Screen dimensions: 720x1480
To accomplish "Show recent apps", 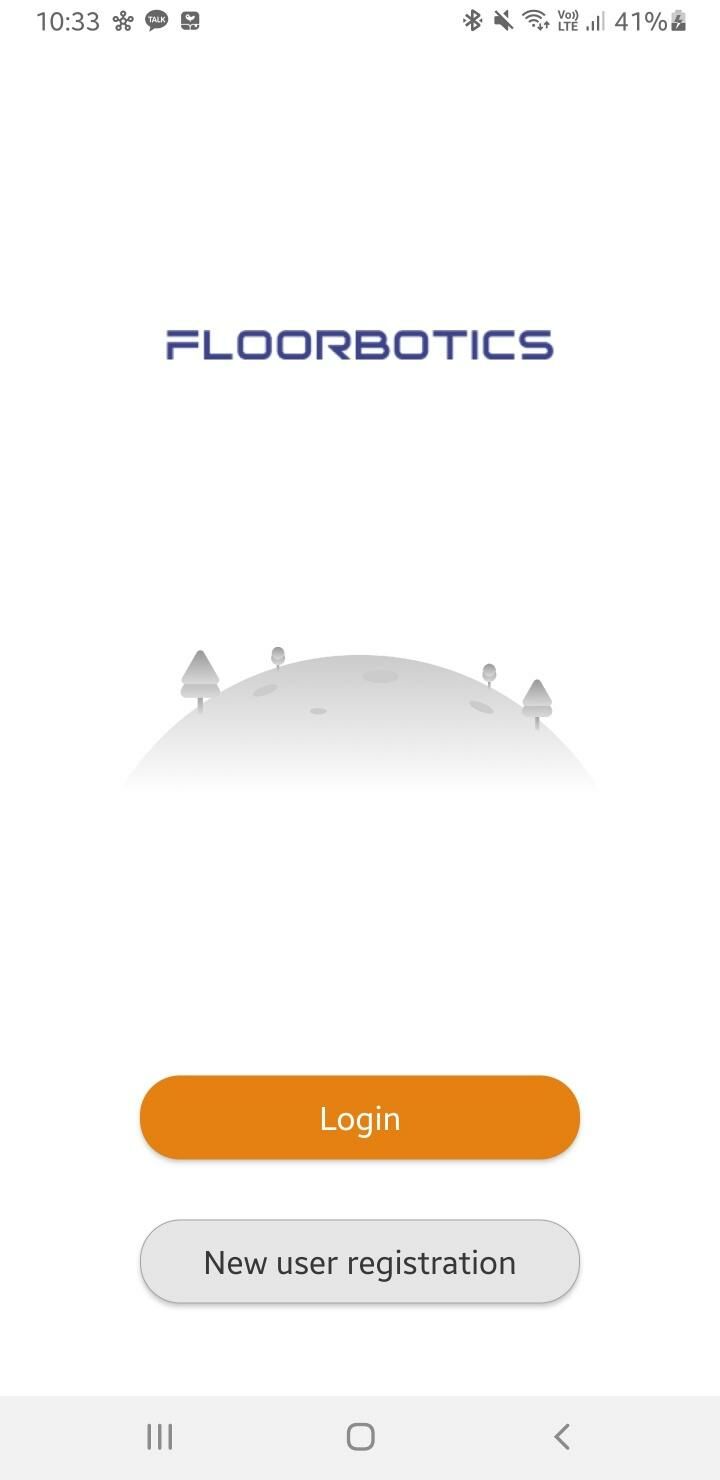I will tap(160, 1437).
